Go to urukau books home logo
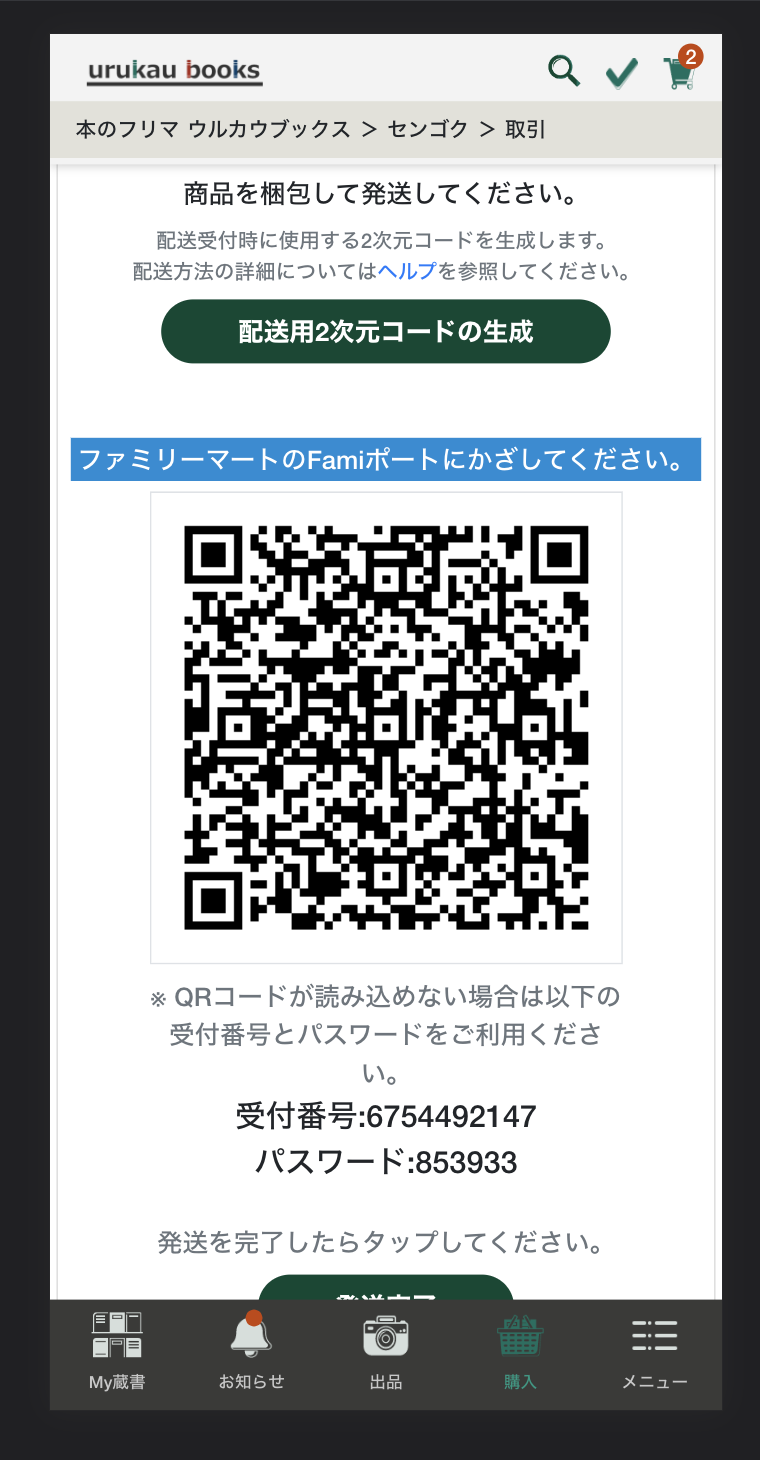The width and height of the screenshot is (760, 1460). click(x=174, y=71)
